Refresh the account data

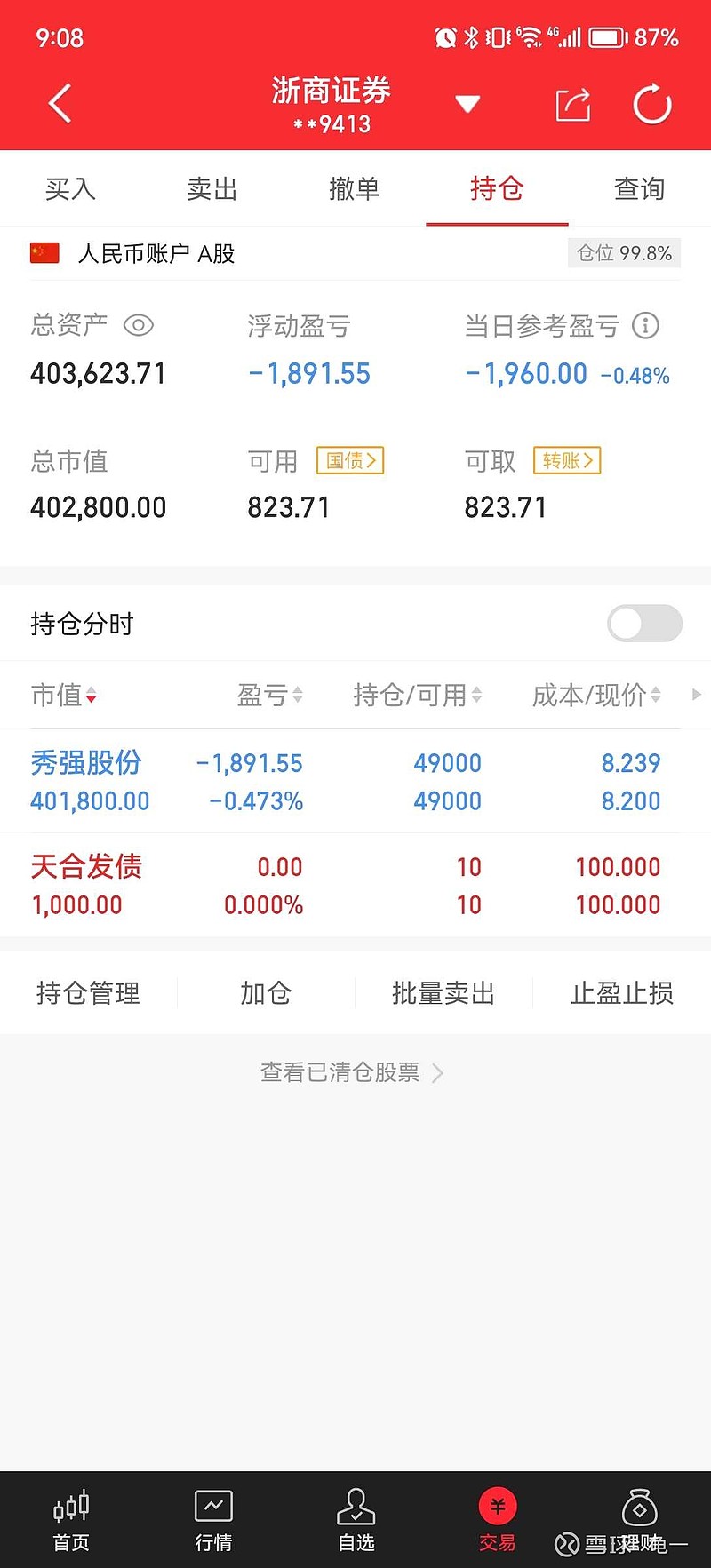click(652, 105)
